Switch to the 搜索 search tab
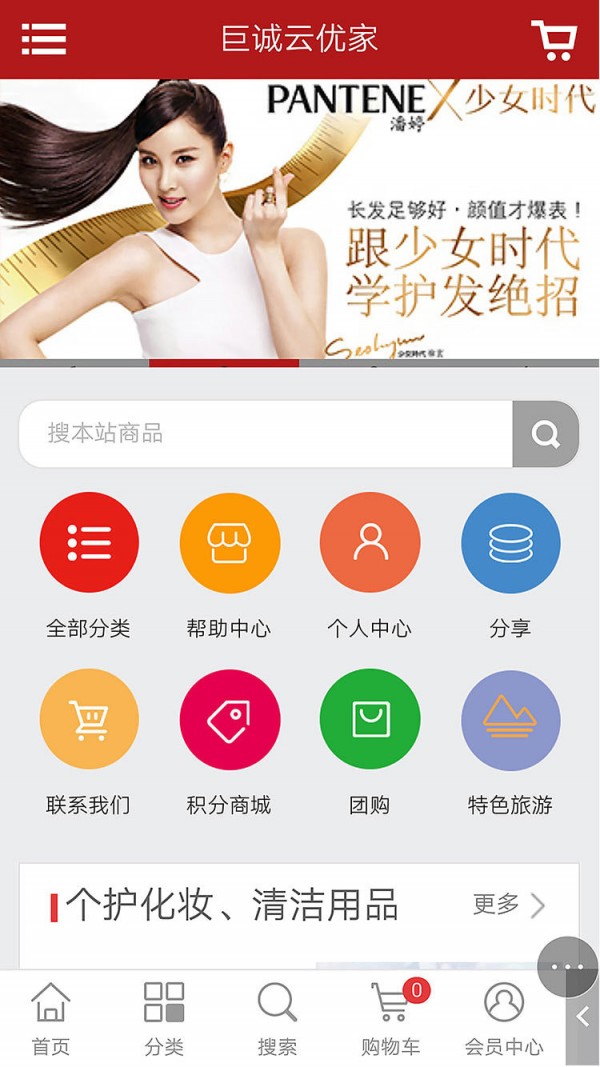Viewport: 600px width, 1067px height. click(277, 1018)
